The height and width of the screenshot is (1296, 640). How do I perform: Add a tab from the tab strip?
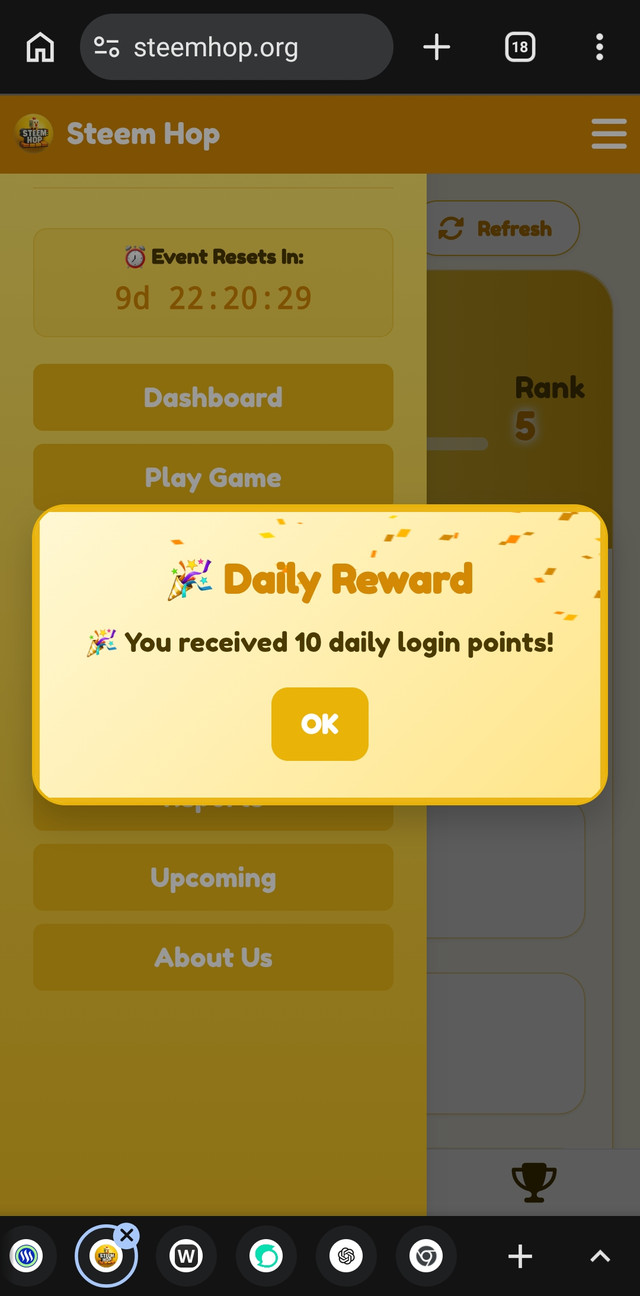tap(519, 1256)
